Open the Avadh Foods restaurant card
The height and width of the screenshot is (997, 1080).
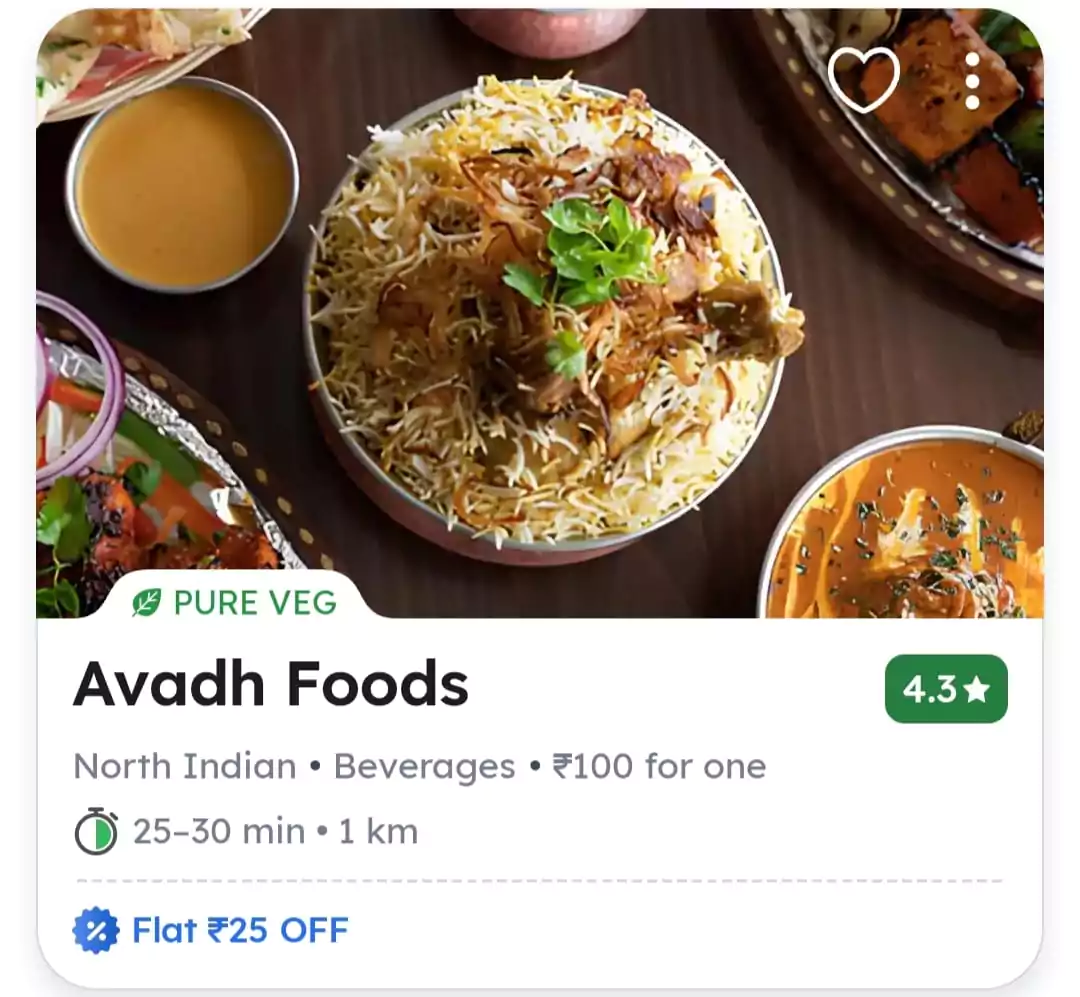[x=272, y=686]
